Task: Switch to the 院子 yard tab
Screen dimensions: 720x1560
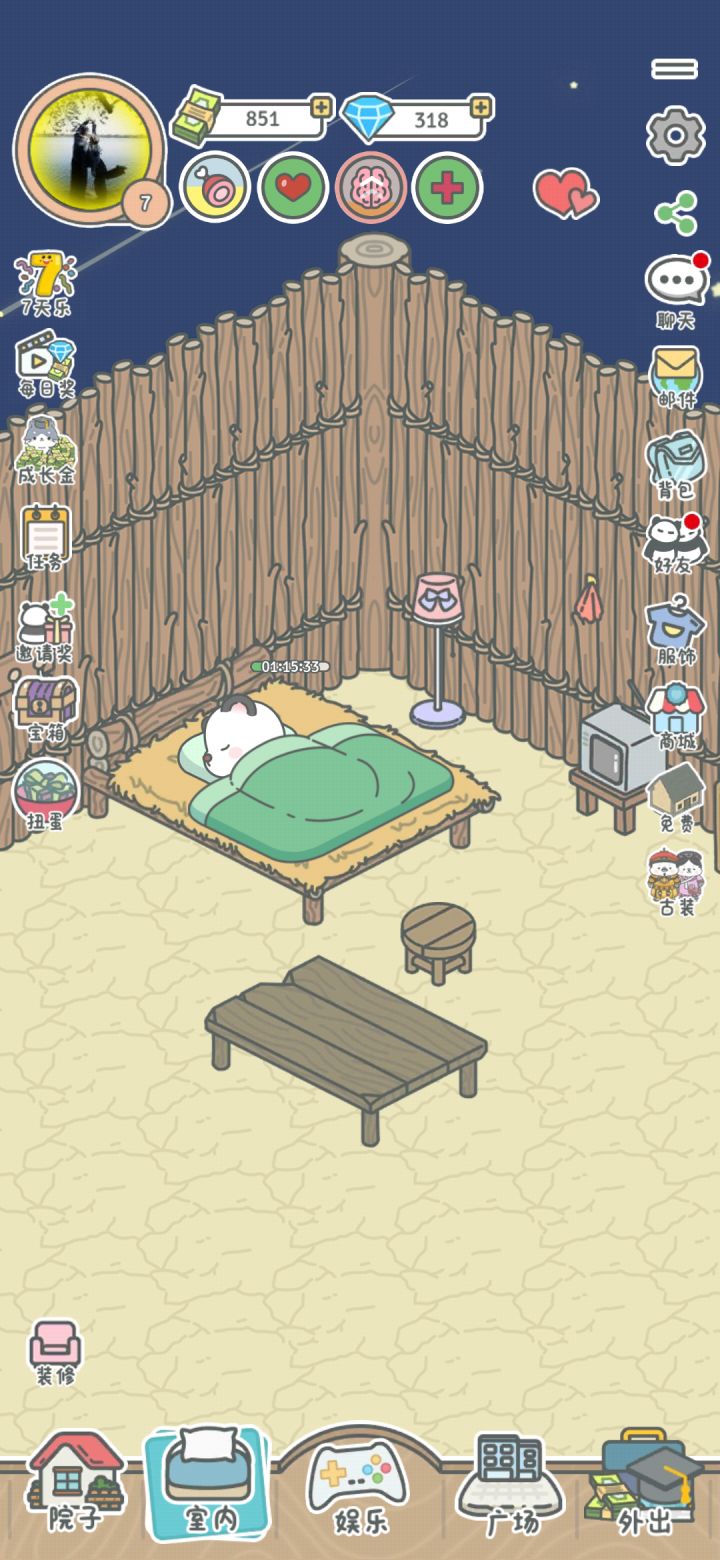Action: click(75, 1482)
